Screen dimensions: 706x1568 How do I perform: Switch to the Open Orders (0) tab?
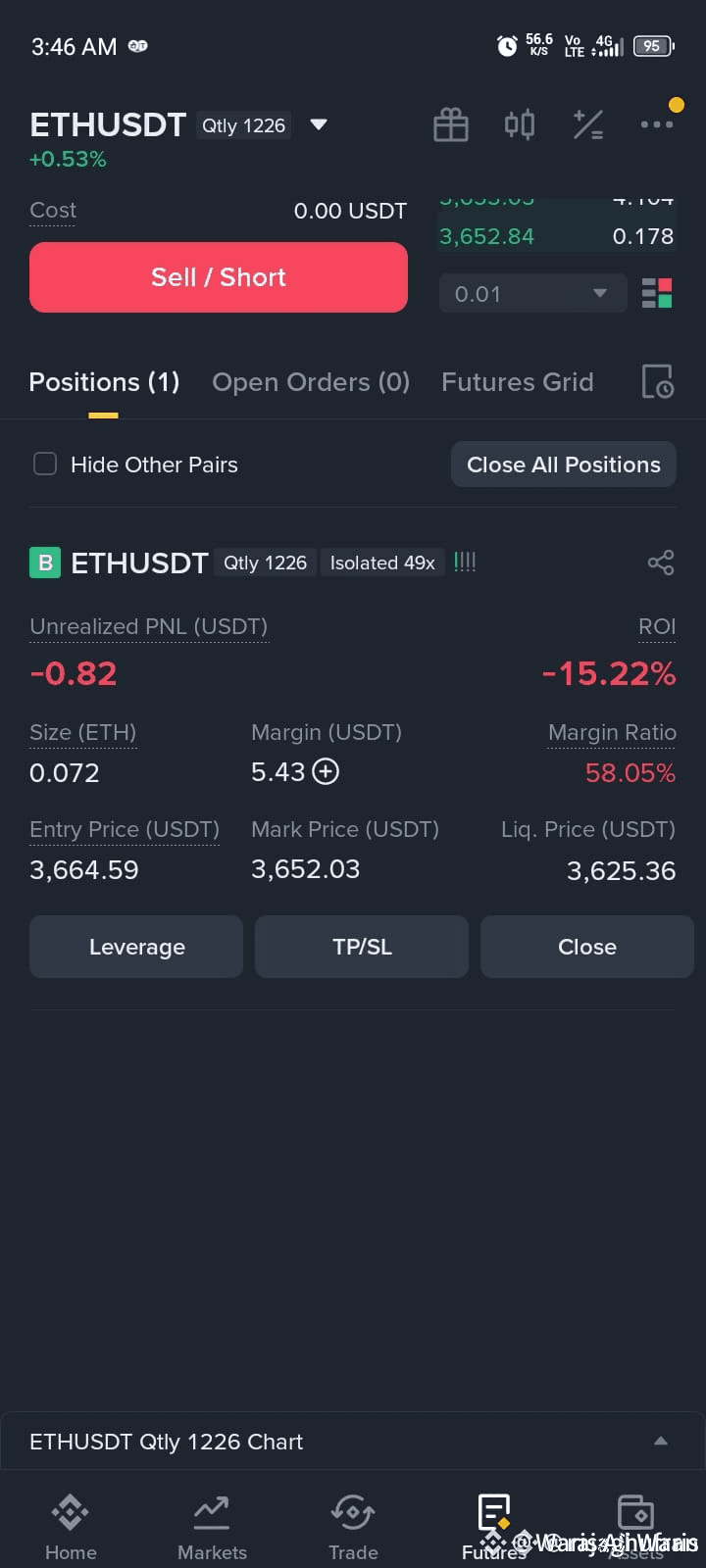tap(311, 382)
